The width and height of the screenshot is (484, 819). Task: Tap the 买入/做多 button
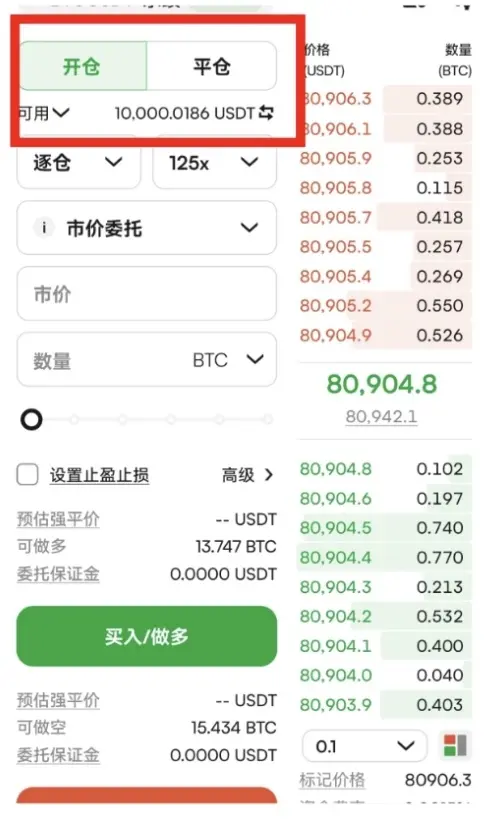(x=147, y=636)
